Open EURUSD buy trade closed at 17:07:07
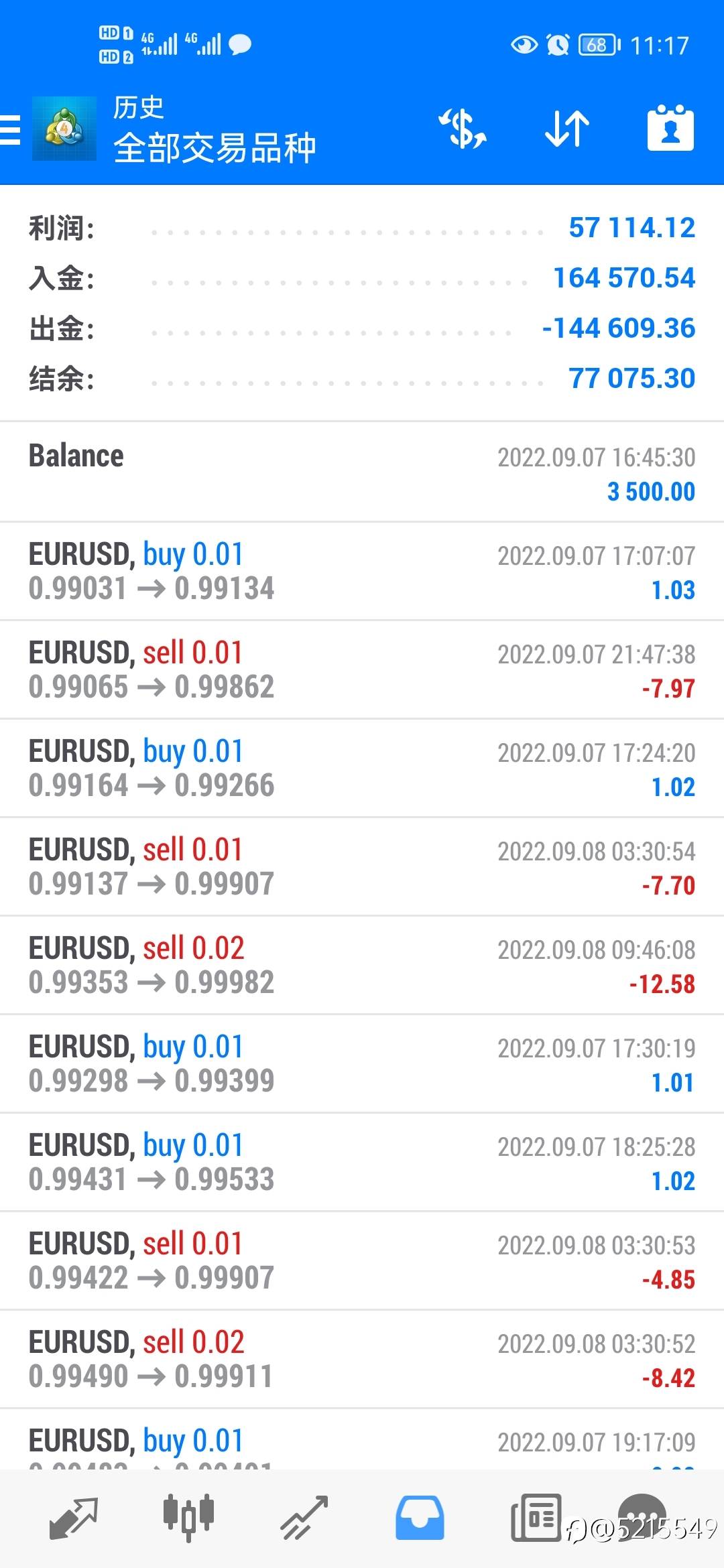724x1568 pixels. pyautogui.click(x=362, y=571)
